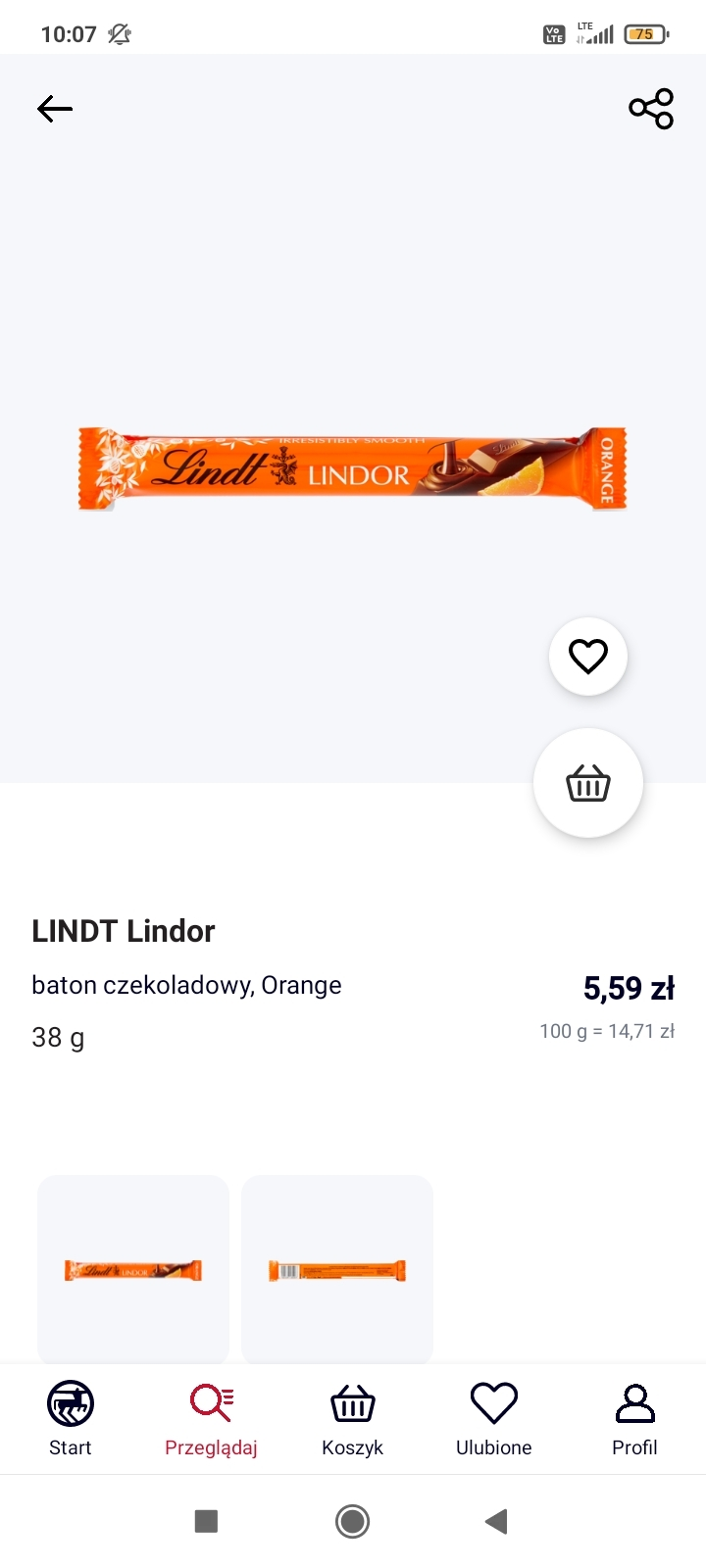Add LINDT Lindor to favorites with heart

coord(588,657)
